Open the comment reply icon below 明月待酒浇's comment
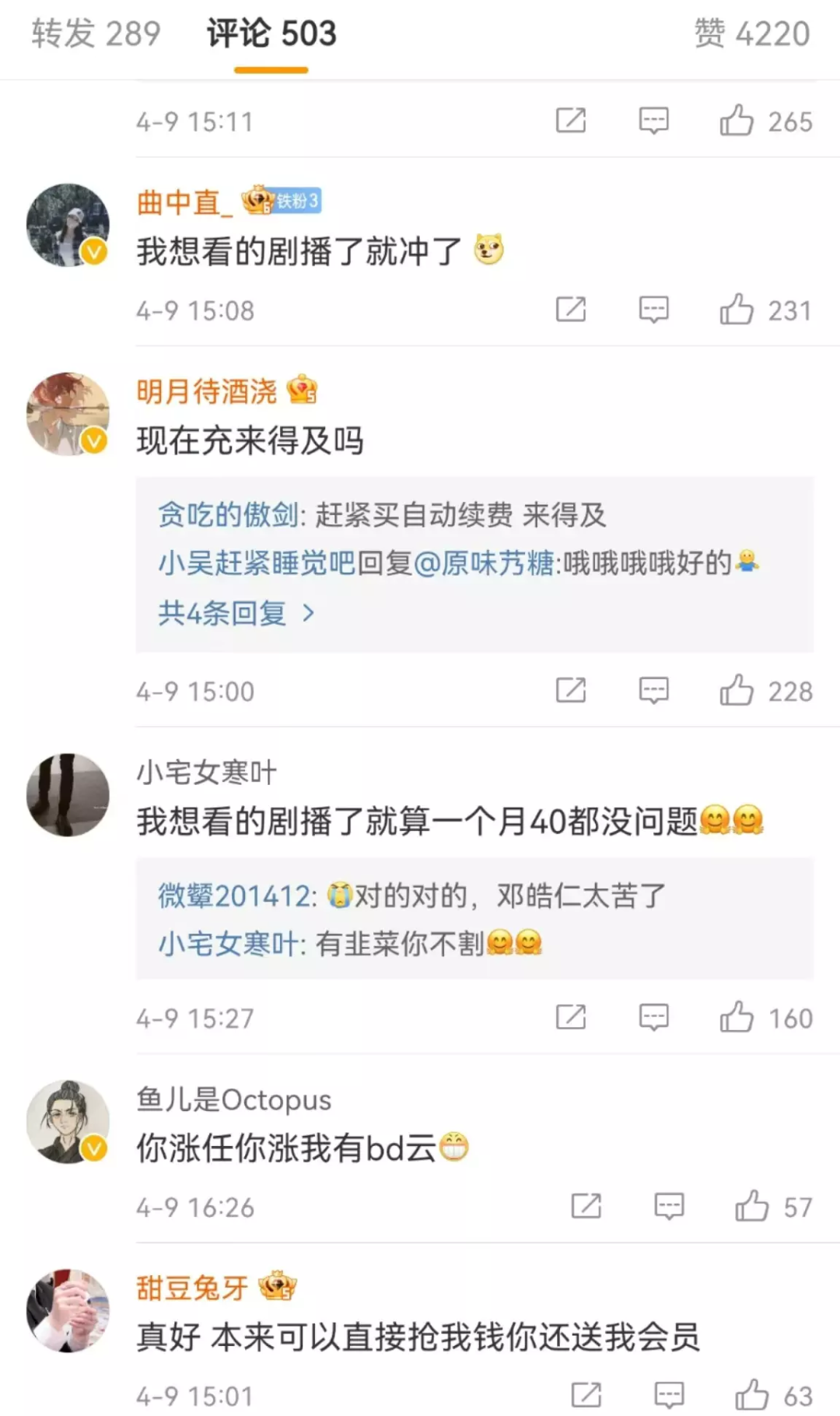The image size is (840, 1416). (x=653, y=690)
